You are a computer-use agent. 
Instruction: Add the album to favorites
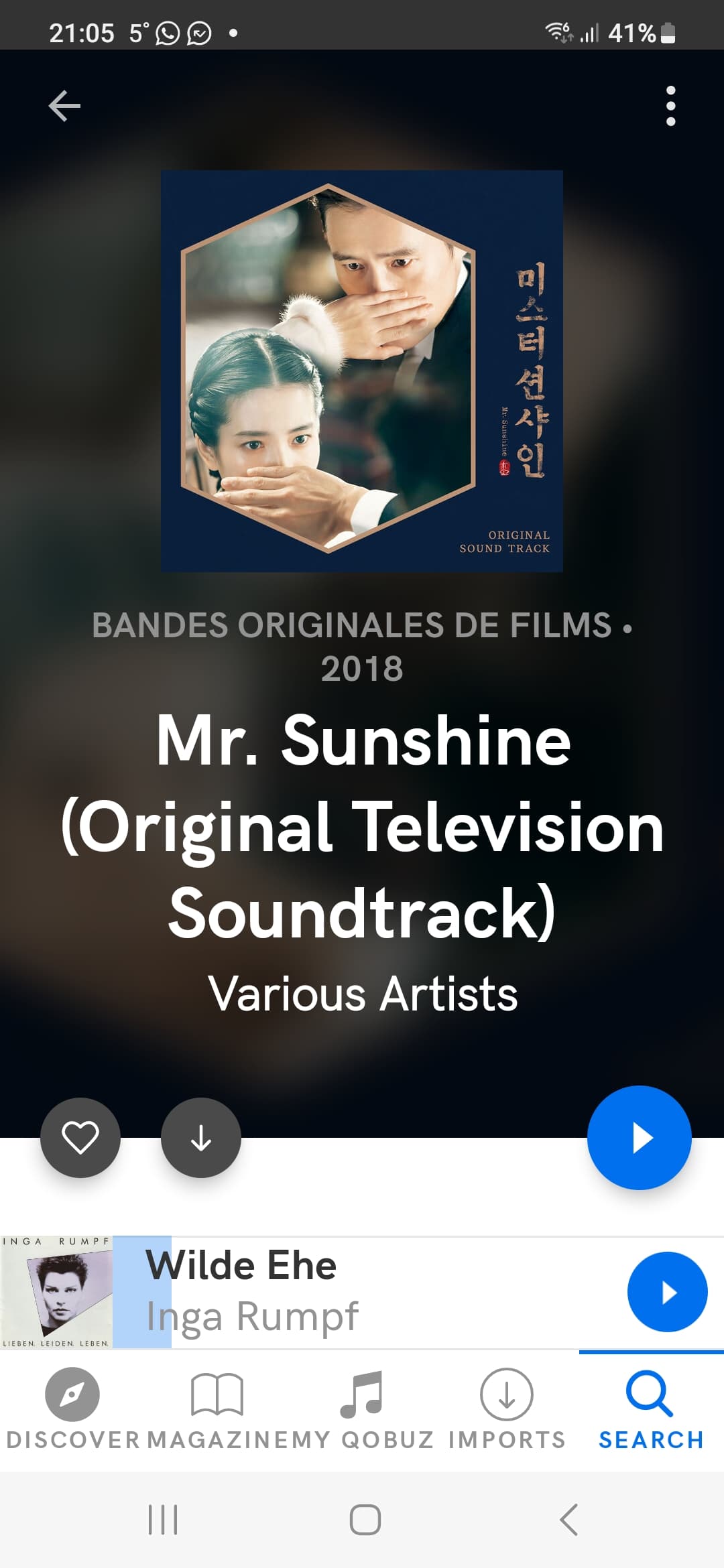tap(80, 1137)
